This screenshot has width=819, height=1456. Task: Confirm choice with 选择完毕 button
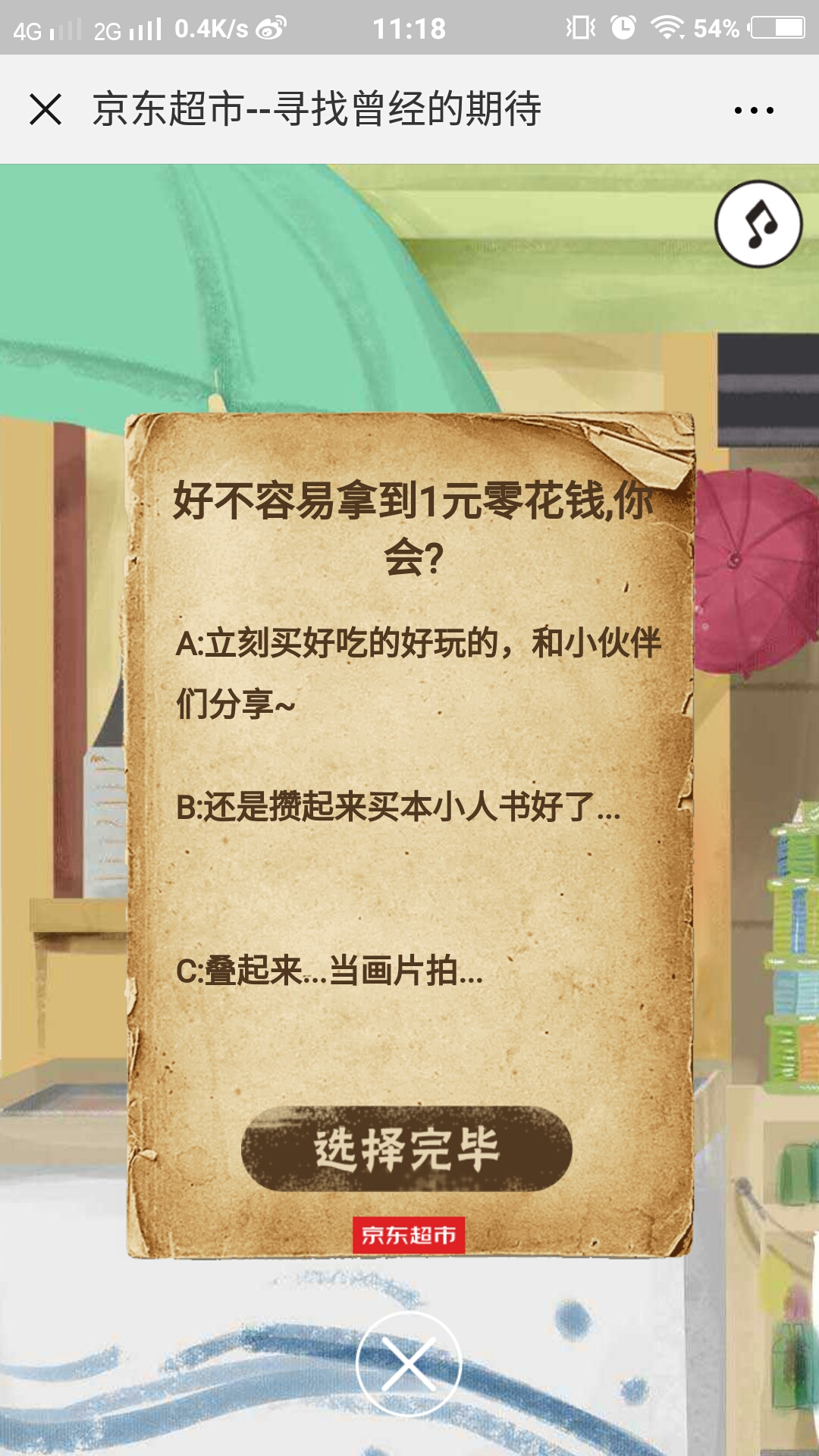pos(406,1149)
